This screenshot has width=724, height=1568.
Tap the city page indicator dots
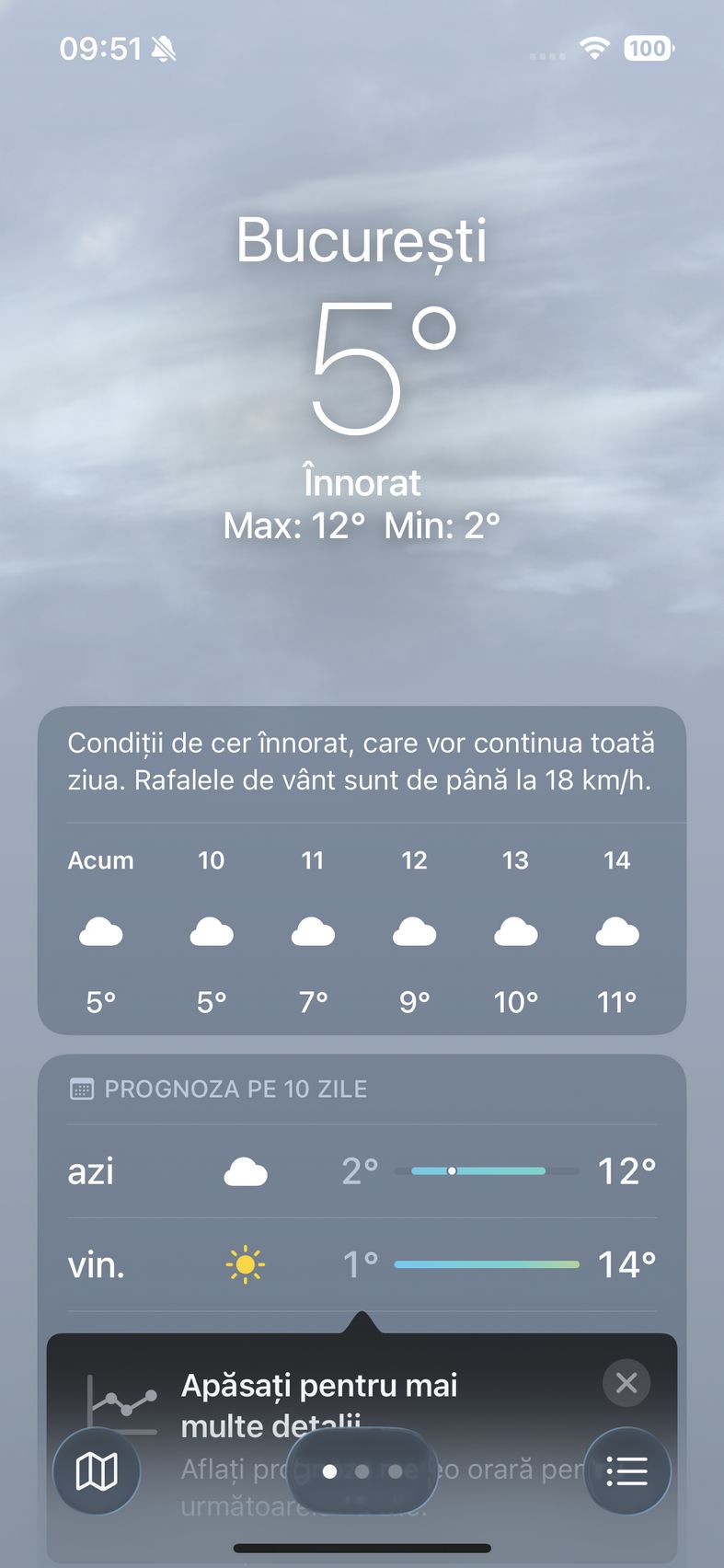tap(362, 1470)
